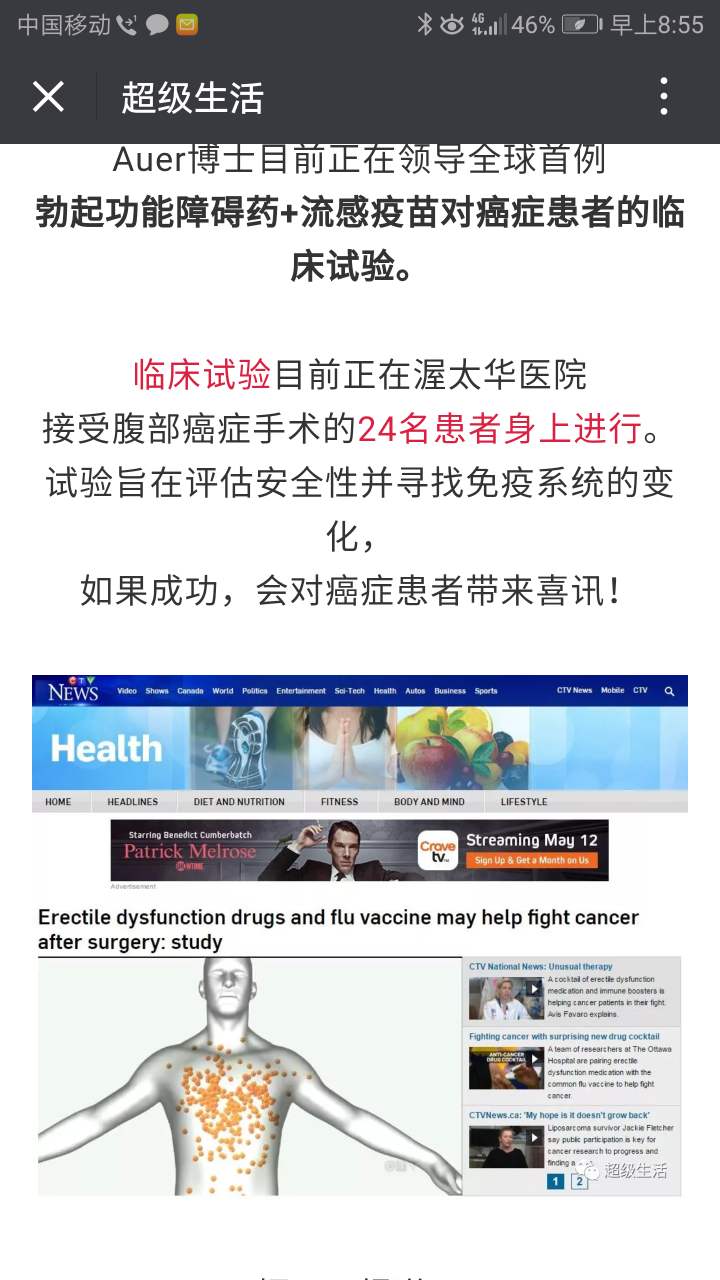Switch to the BODY AND MIND tab
The image size is (720, 1280).
click(x=430, y=801)
